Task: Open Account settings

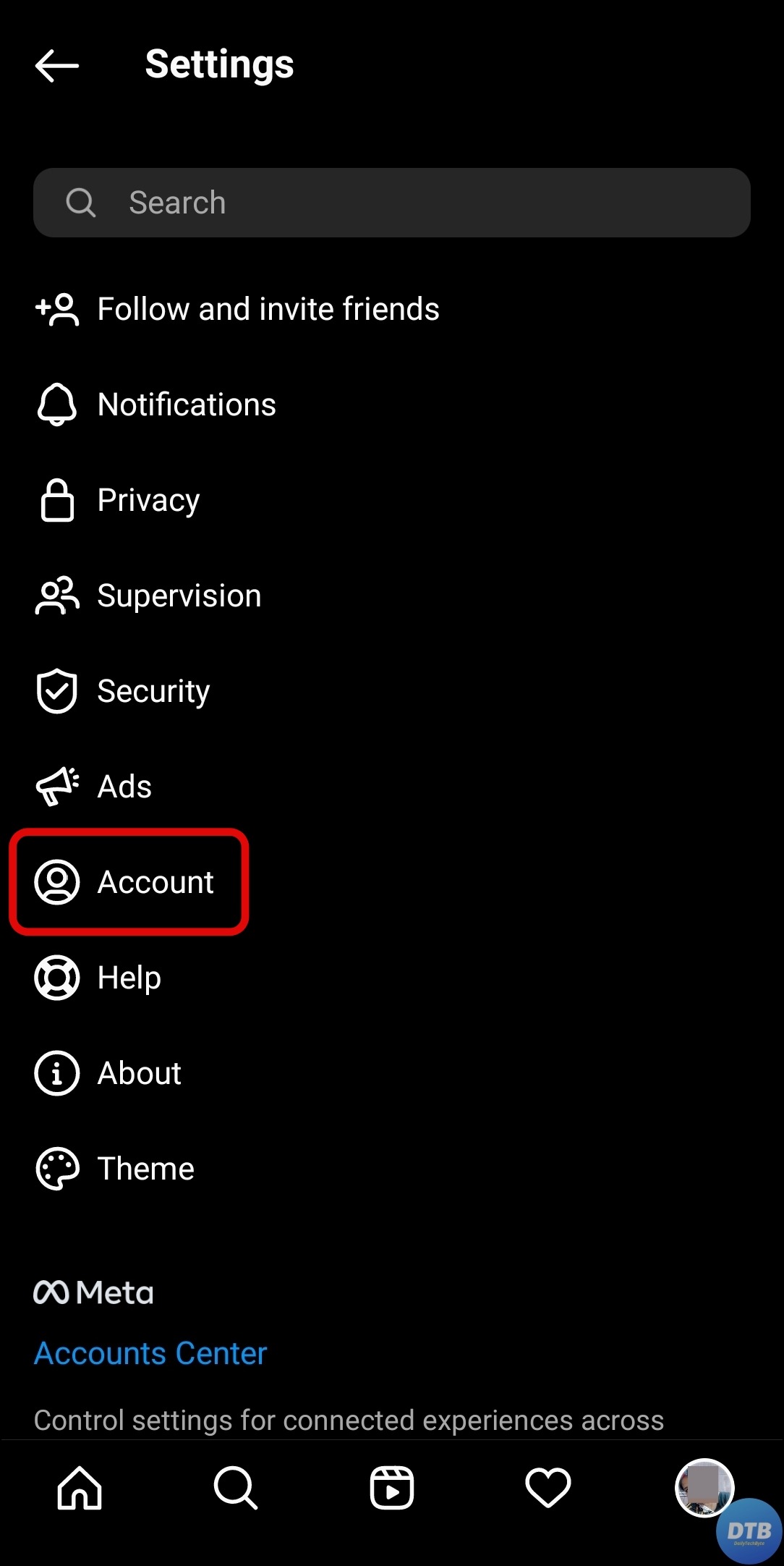Action: pos(155,882)
